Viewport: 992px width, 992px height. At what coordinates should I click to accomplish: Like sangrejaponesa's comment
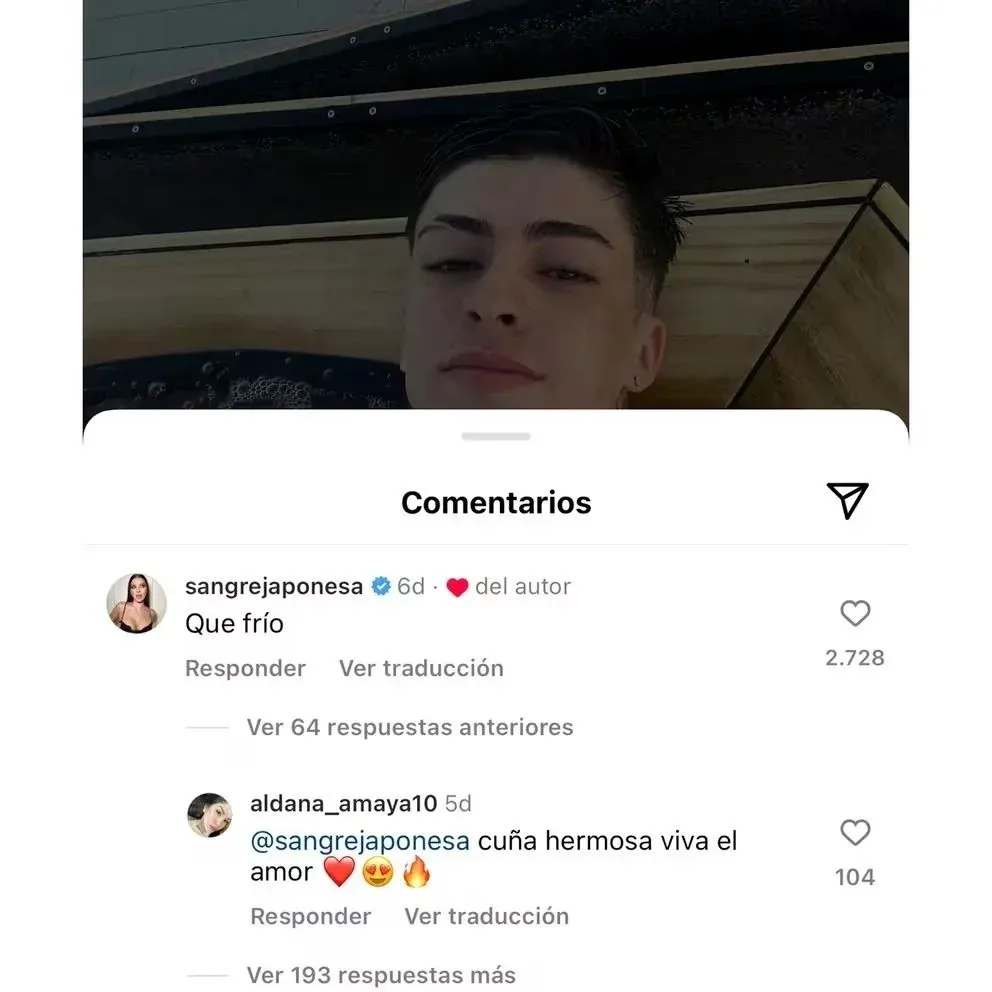(854, 614)
